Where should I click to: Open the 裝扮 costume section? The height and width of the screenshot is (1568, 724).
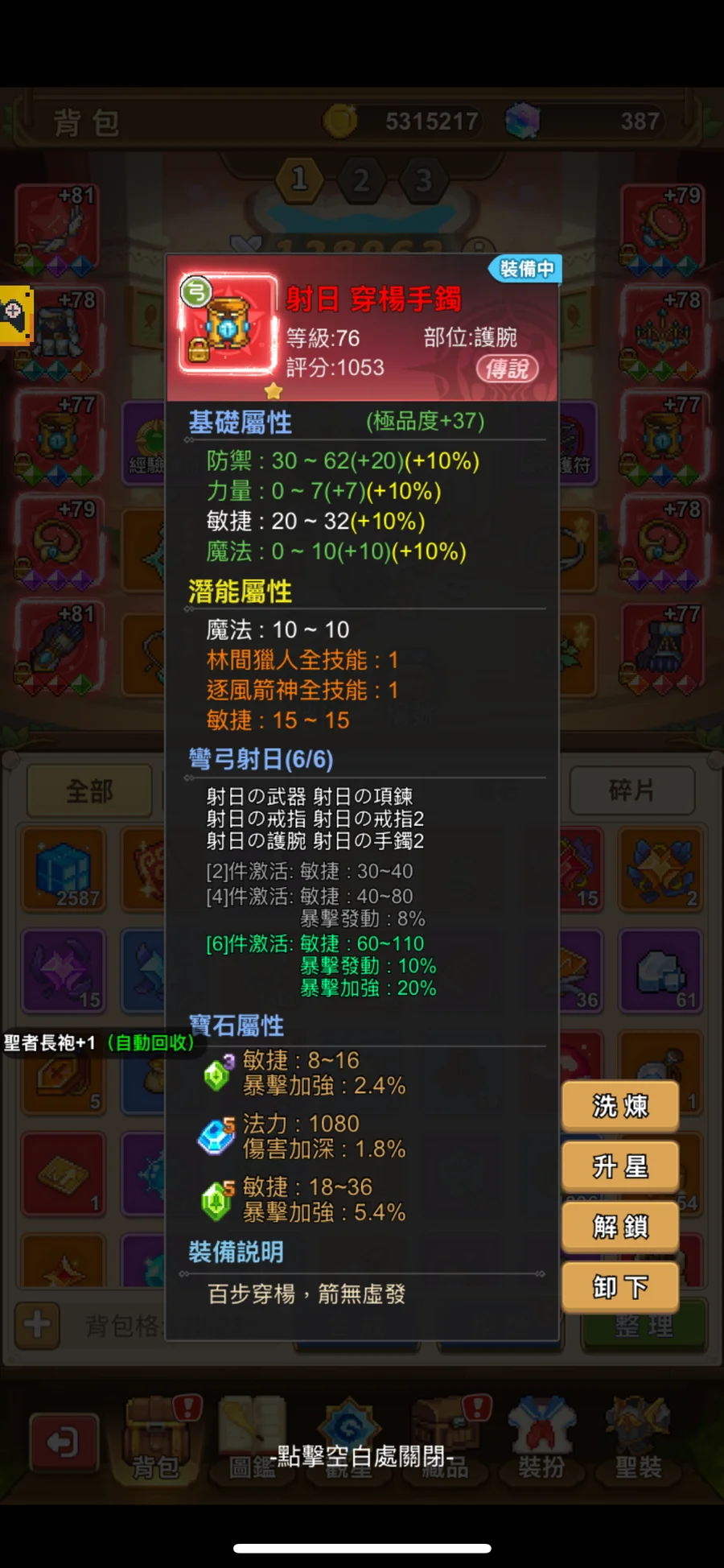(x=541, y=1442)
